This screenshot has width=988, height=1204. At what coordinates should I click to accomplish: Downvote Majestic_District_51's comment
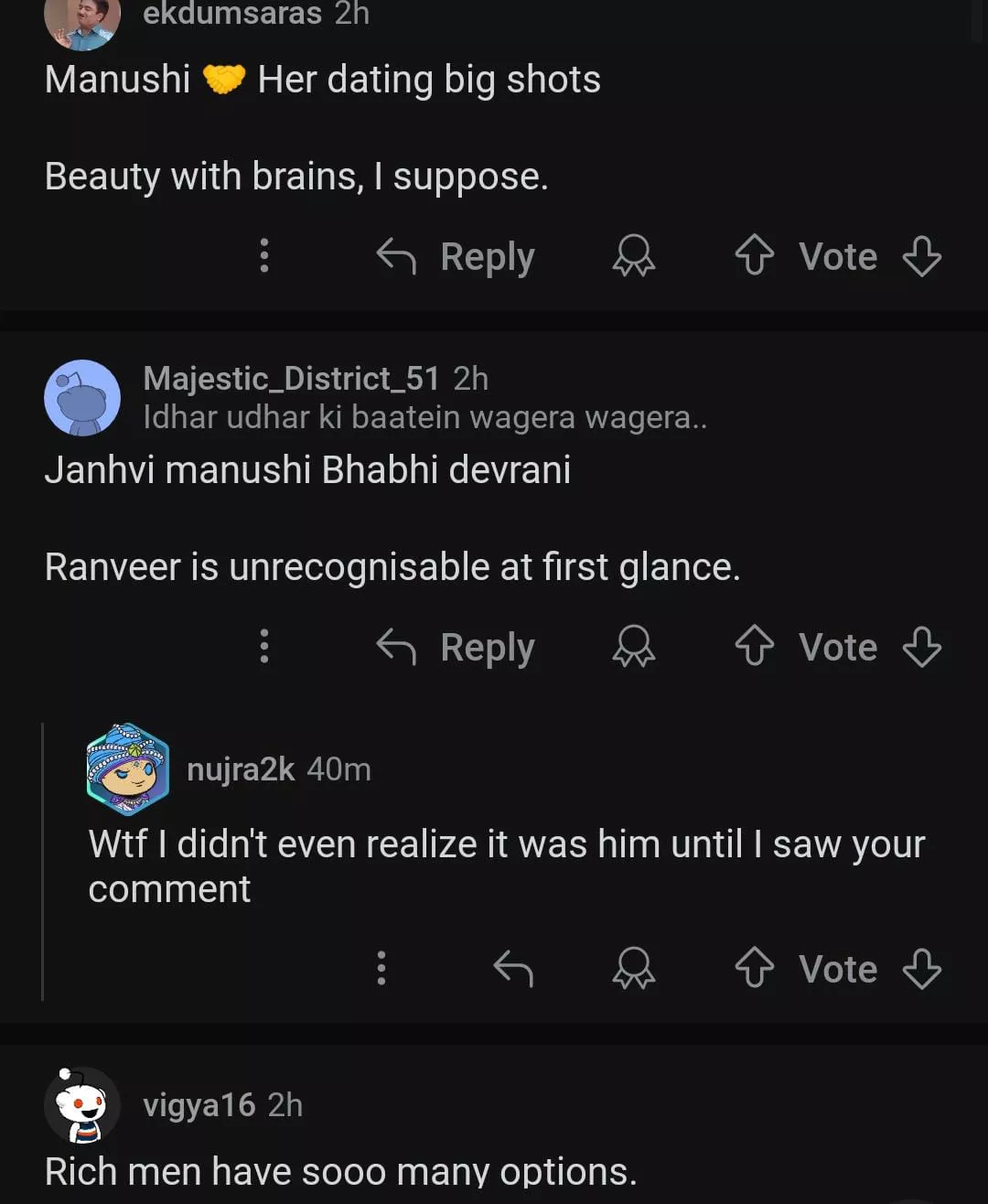(x=921, y=647)
